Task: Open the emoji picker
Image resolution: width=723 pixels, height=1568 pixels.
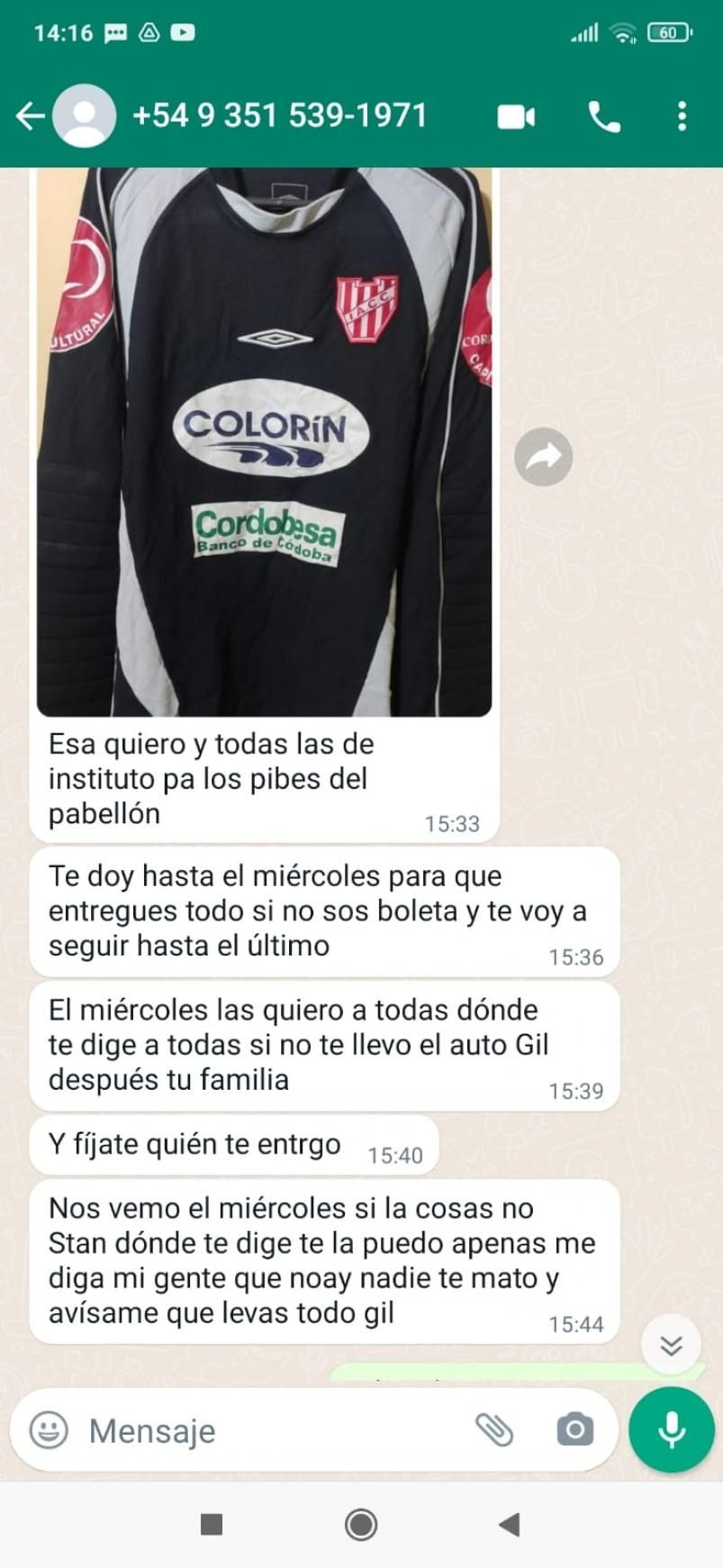Action: [x=50, y=1430]
